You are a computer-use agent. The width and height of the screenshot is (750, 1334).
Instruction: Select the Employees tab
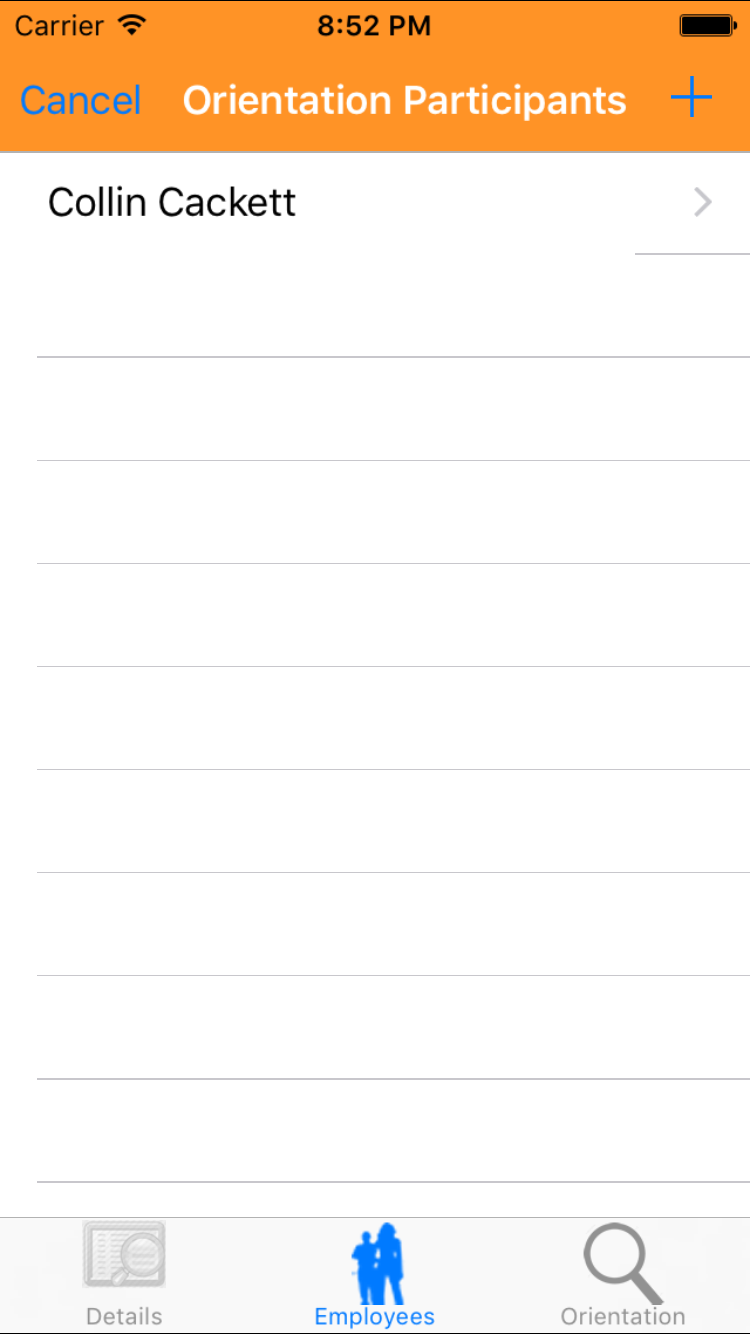coord(375,1275)
